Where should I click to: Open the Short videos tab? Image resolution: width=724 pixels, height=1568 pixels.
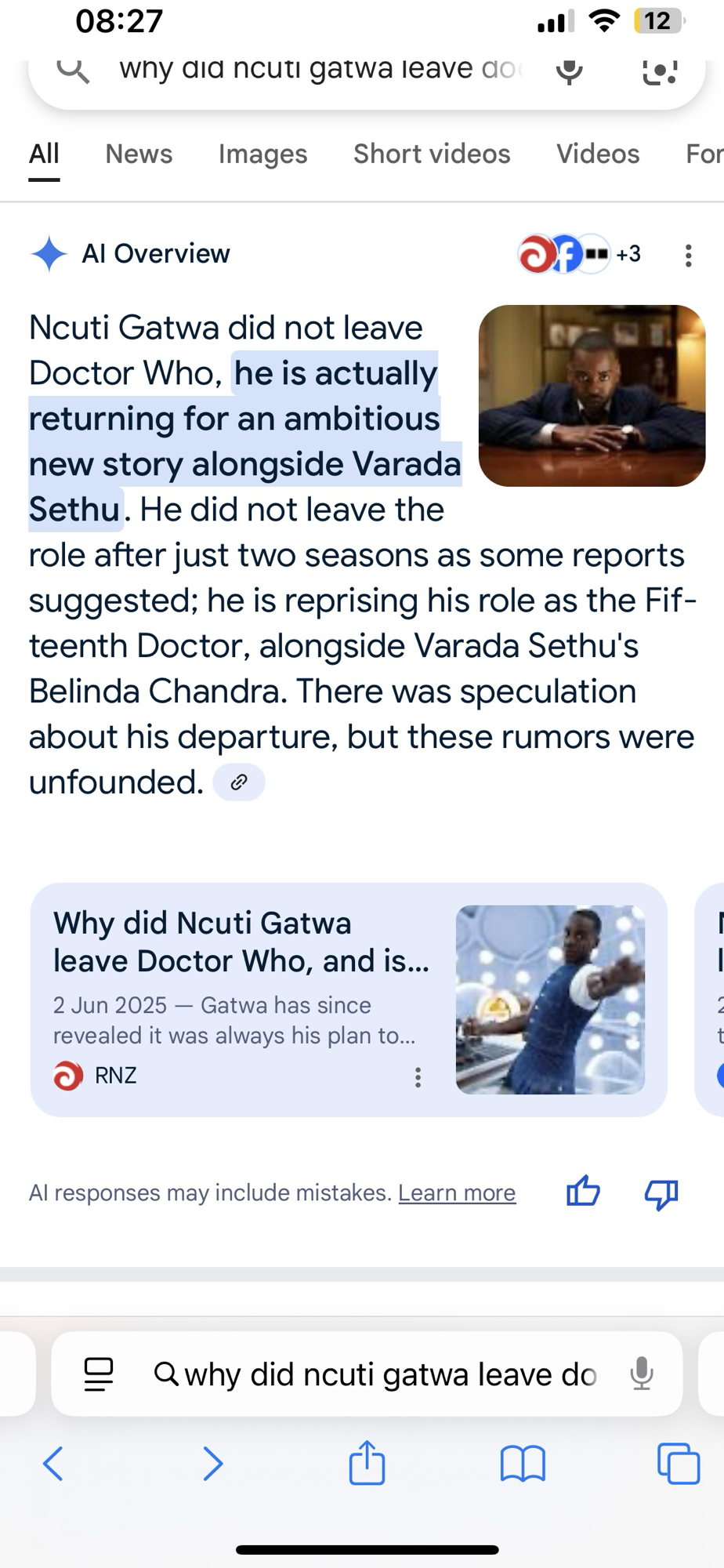point(432,154)
